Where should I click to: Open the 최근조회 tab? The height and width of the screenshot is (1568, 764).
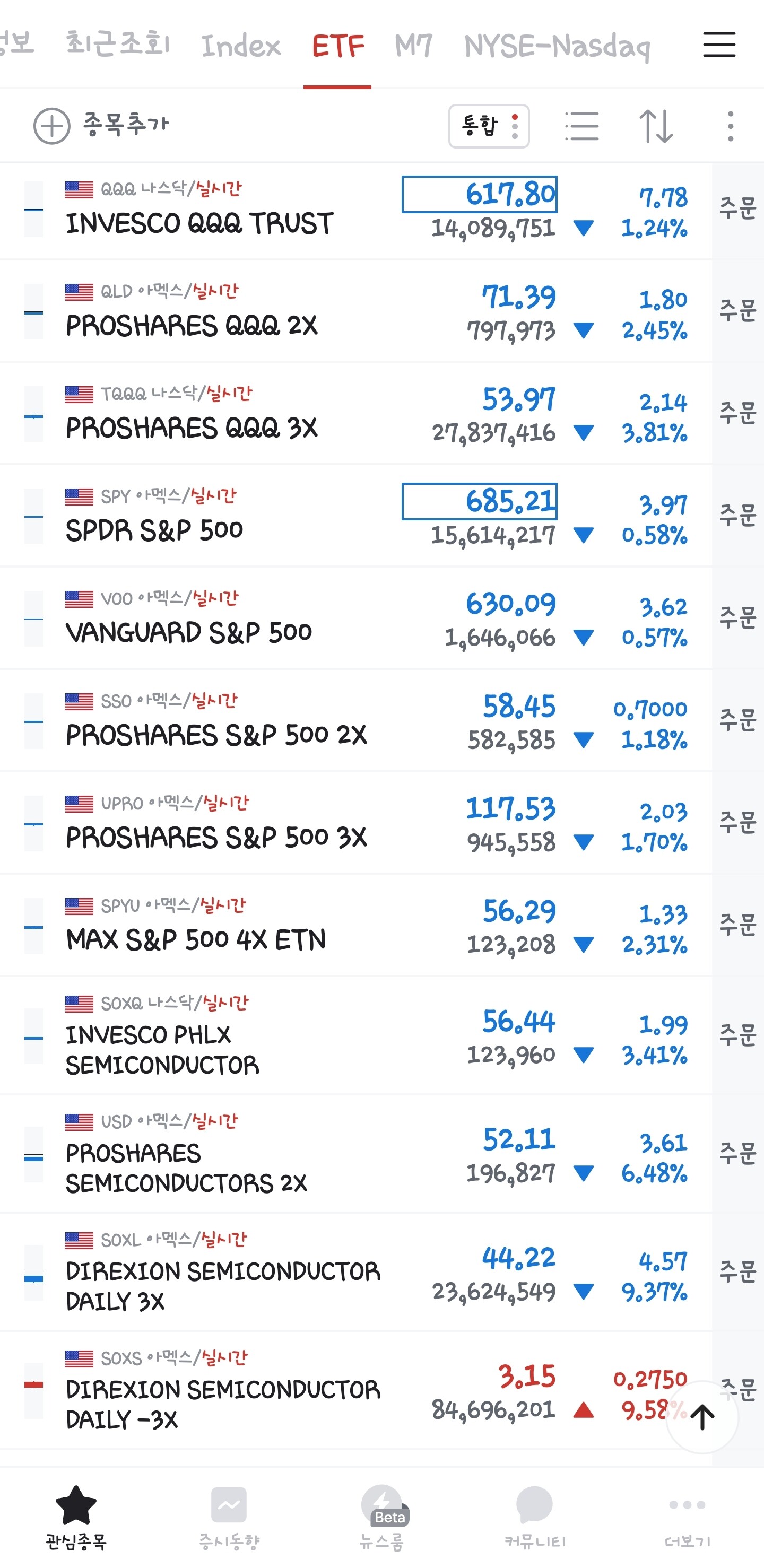click(117, 44)
